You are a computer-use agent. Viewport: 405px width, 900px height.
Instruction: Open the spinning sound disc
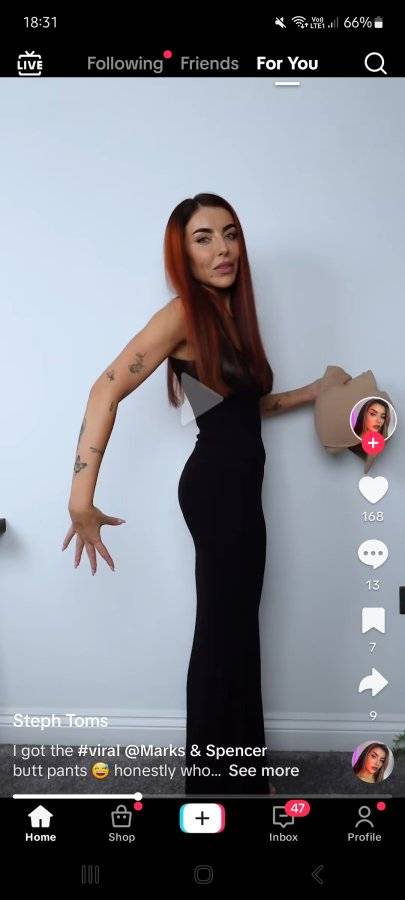click(x=373, y=762)
